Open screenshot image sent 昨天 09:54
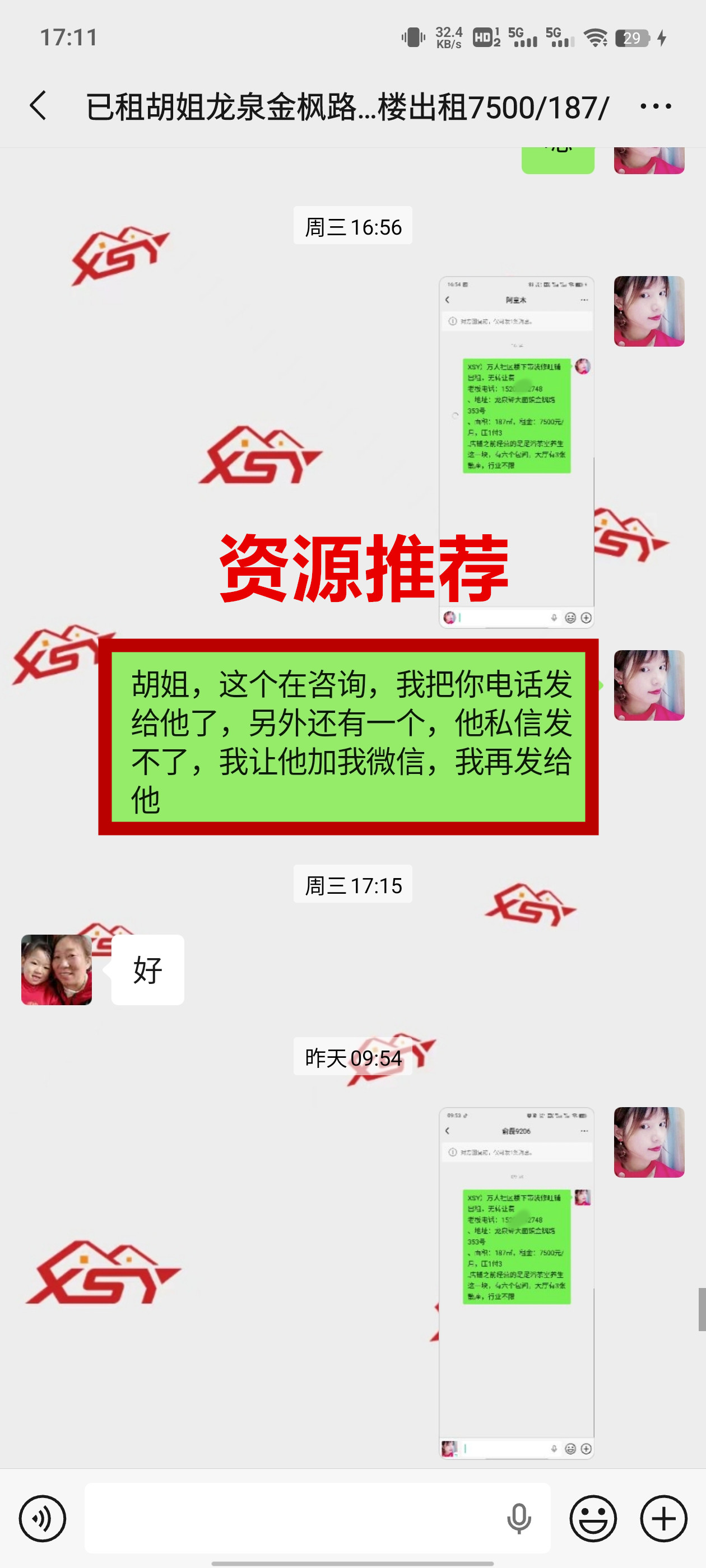This screenshot has width=706, height=1568. click(x=516, y=1282)
